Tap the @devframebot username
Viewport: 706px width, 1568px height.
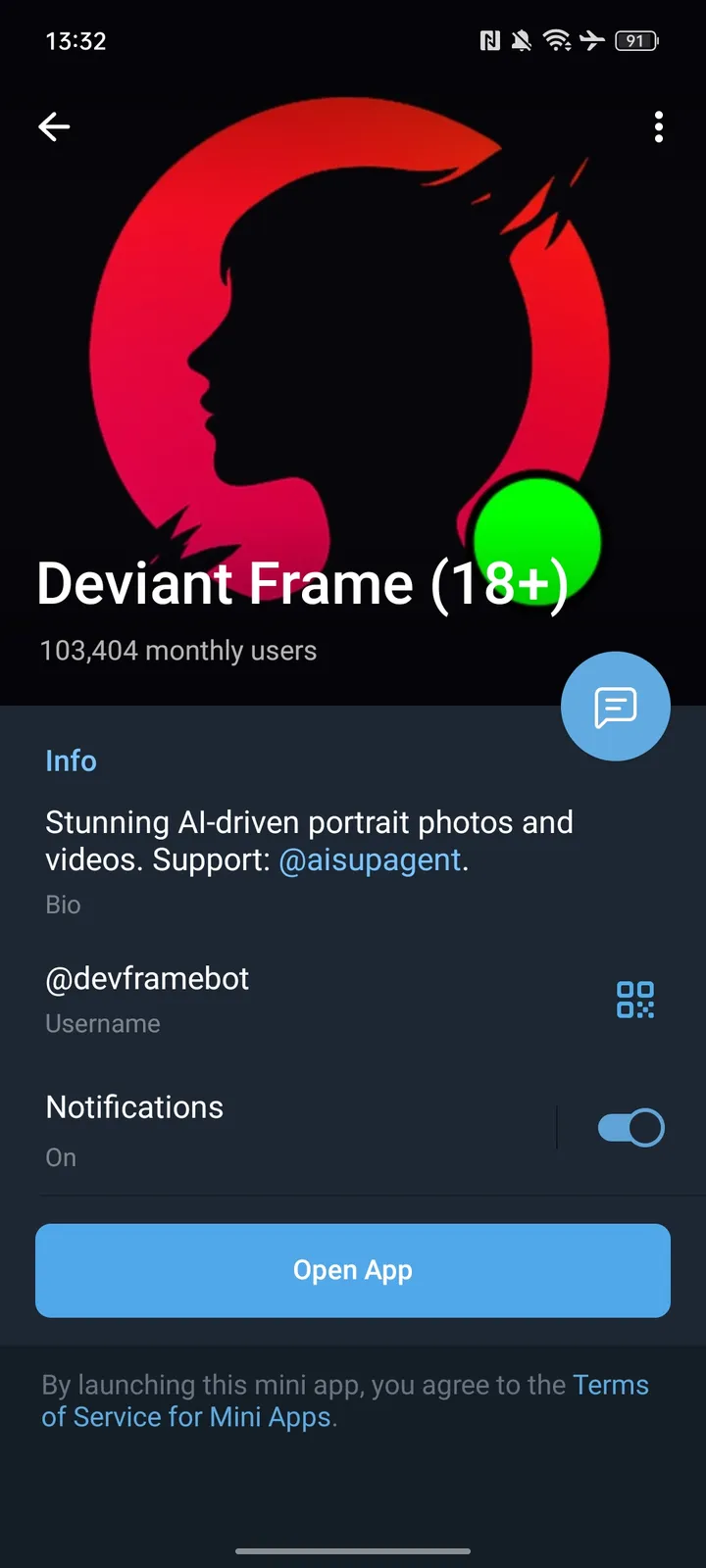tap(147, 978)
